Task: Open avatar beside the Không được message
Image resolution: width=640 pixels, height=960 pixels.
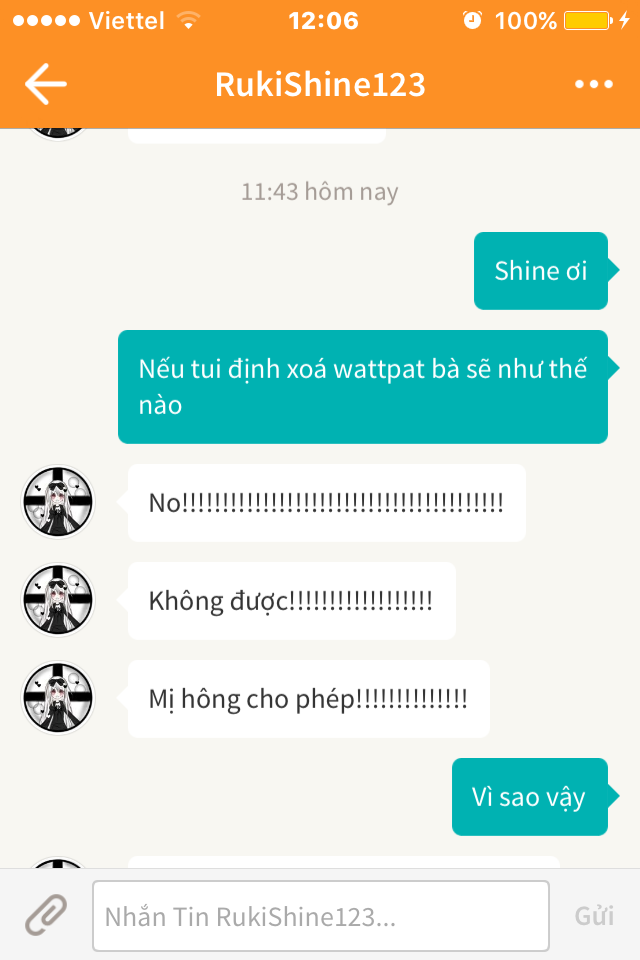Action: click(x=58, y=600)
